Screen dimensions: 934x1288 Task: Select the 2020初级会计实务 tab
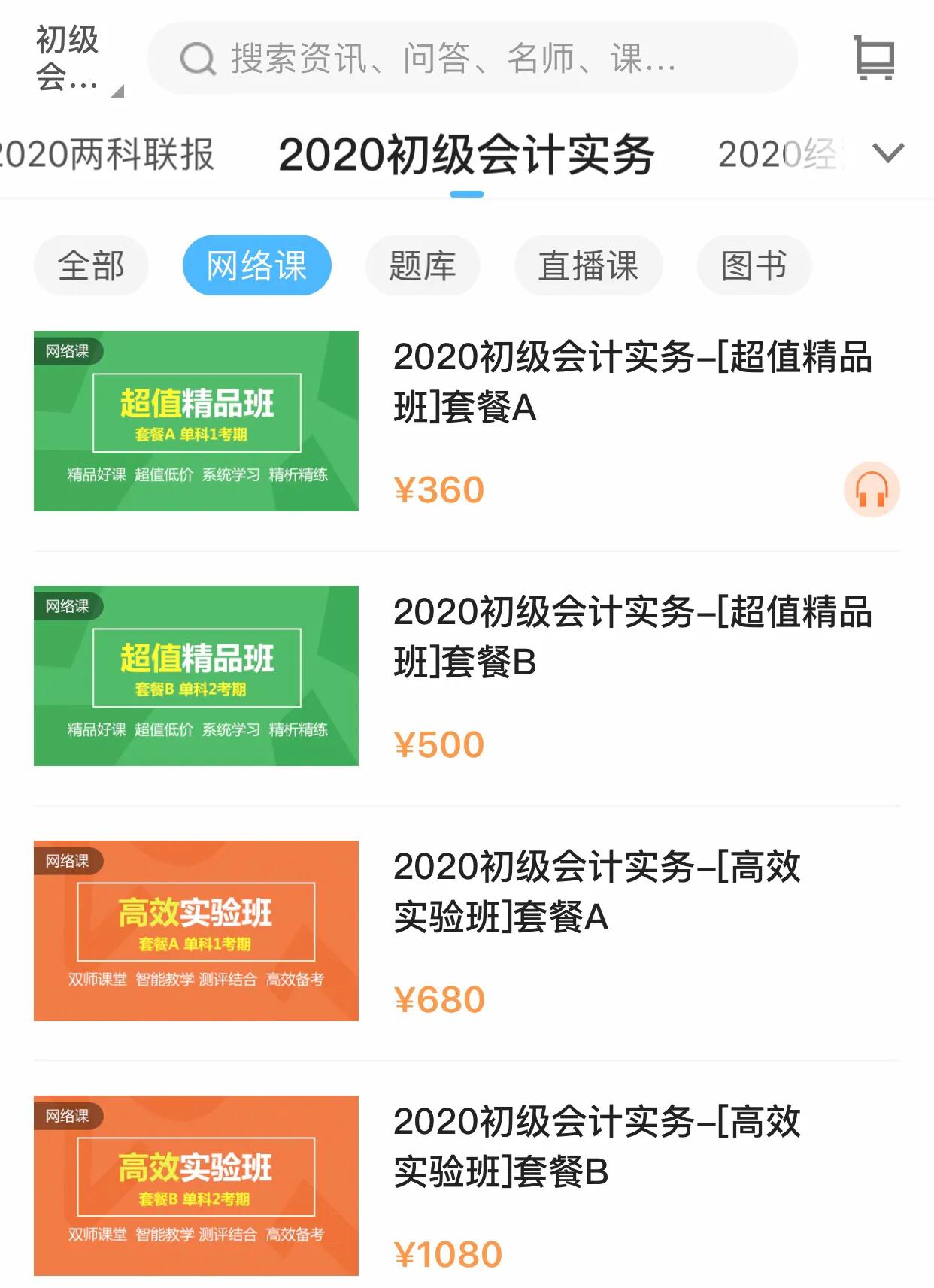pyautogui.click(x=466, y=155)
